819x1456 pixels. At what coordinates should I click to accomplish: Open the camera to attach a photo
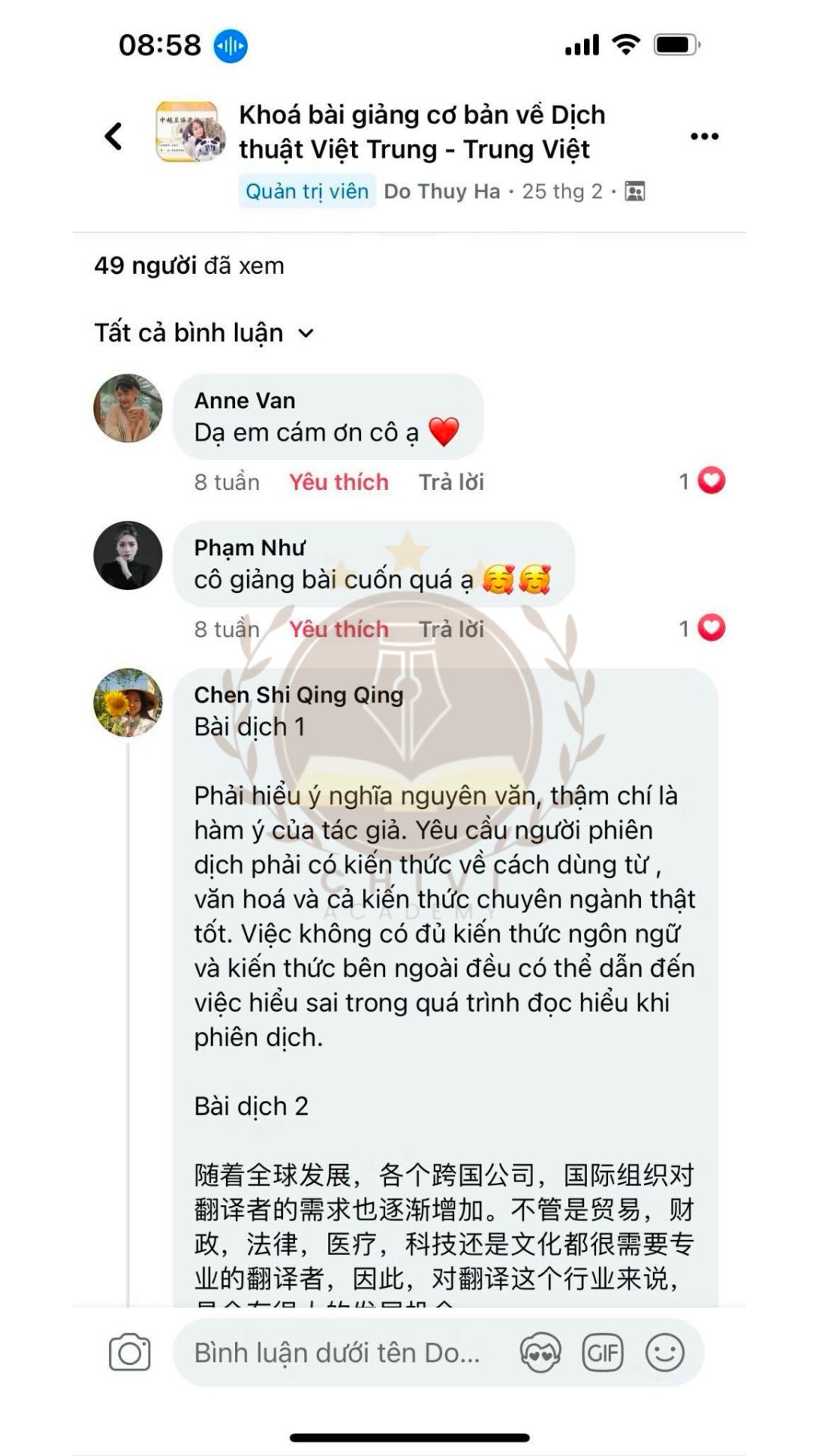130,1352
